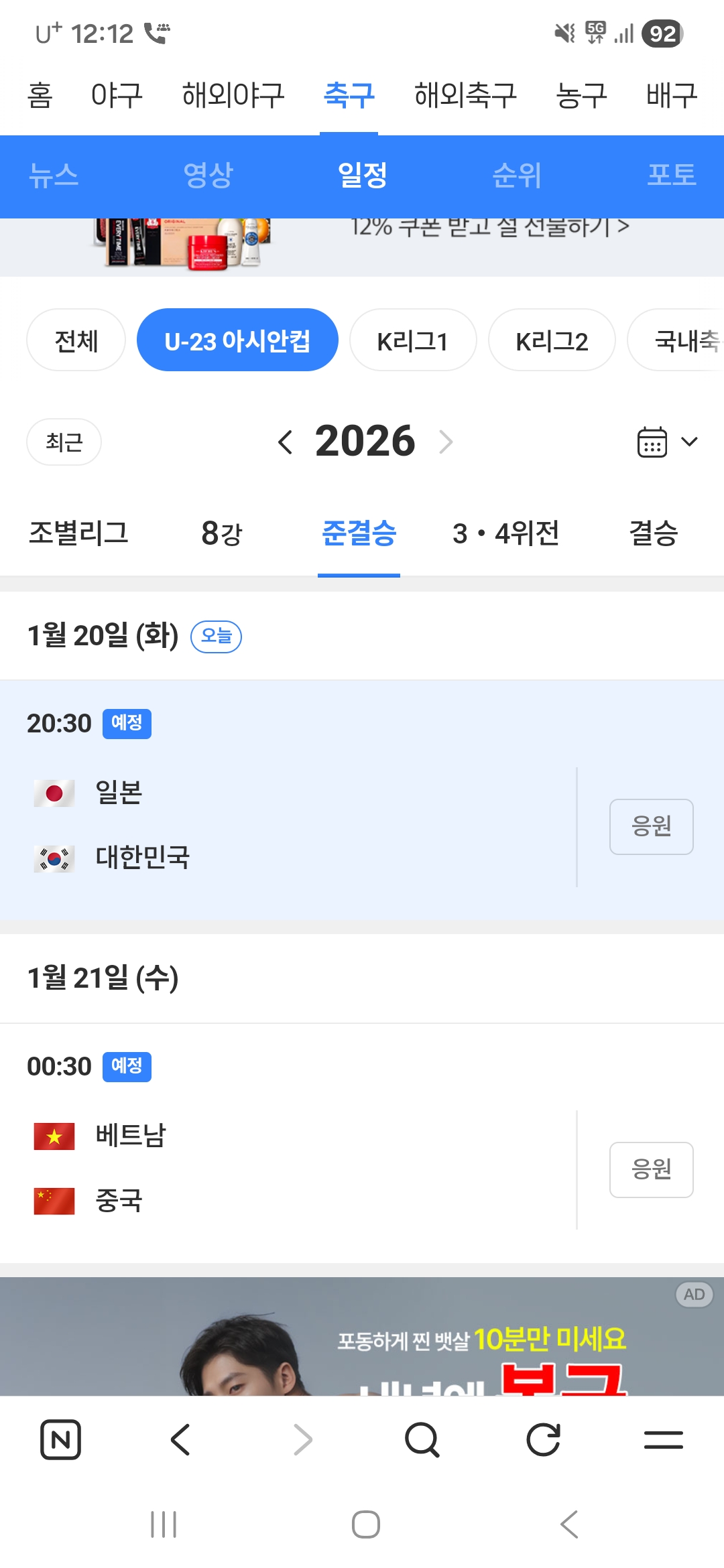Open the 영상 tab
Viewport: 724px width, 1568px height.
pos(208,176)
